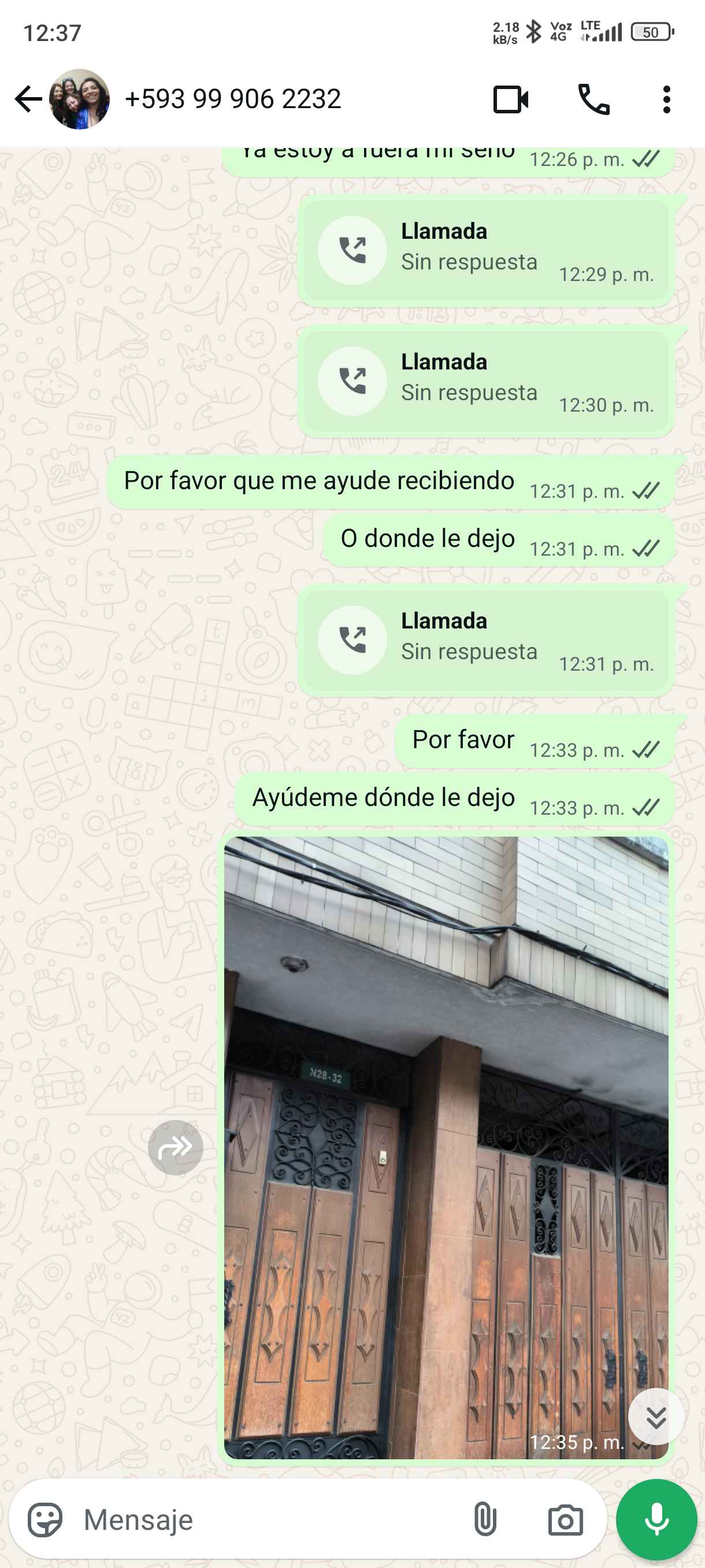Screen dimensions: 705x1568
Task: Start a voice call
Action: click(x=593, y=100)
